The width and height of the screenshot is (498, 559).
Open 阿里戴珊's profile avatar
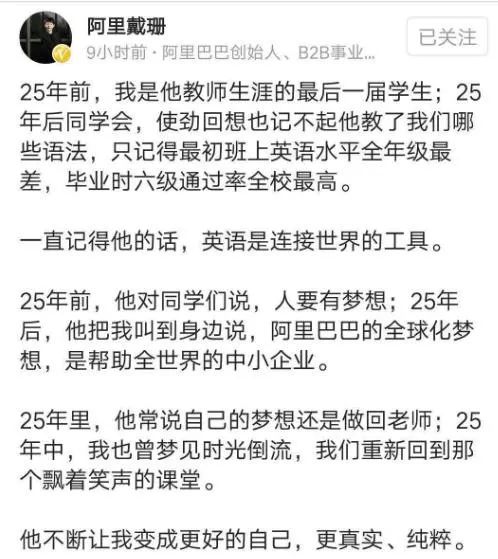click(45, 37)
